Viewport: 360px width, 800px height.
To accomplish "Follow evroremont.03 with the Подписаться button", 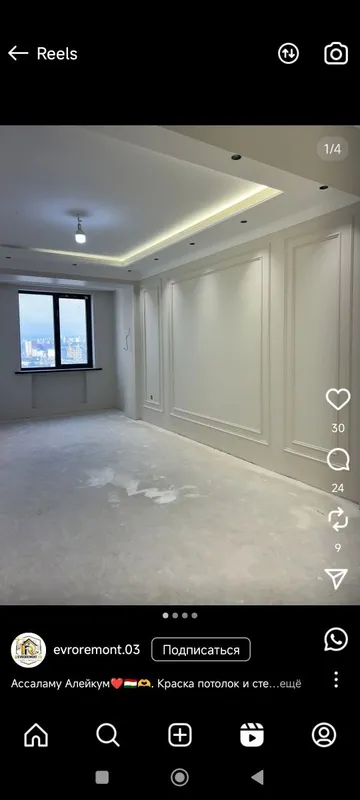I will [x=201, y=649].
